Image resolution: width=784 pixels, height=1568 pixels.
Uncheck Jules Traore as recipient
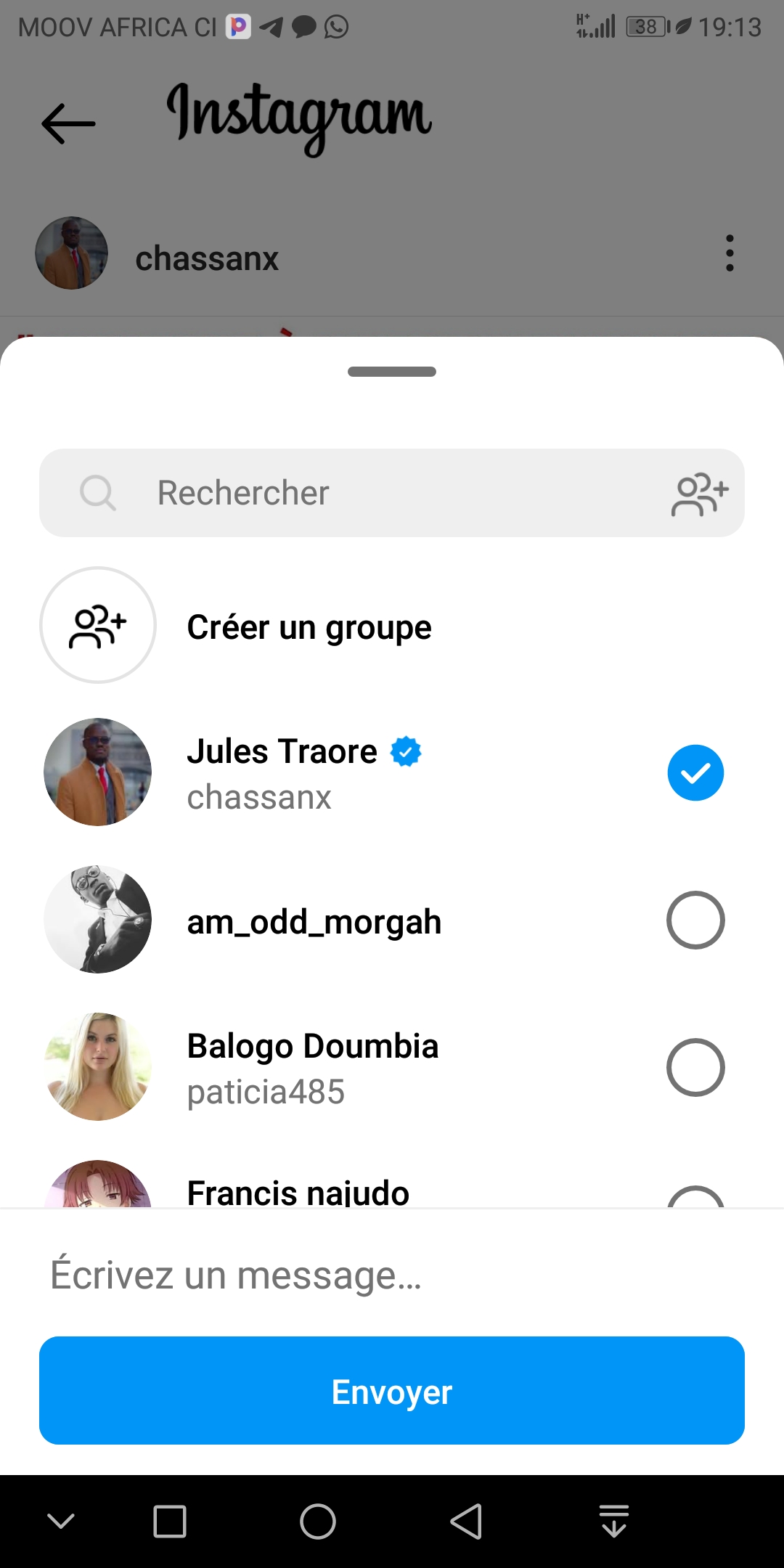695,773
